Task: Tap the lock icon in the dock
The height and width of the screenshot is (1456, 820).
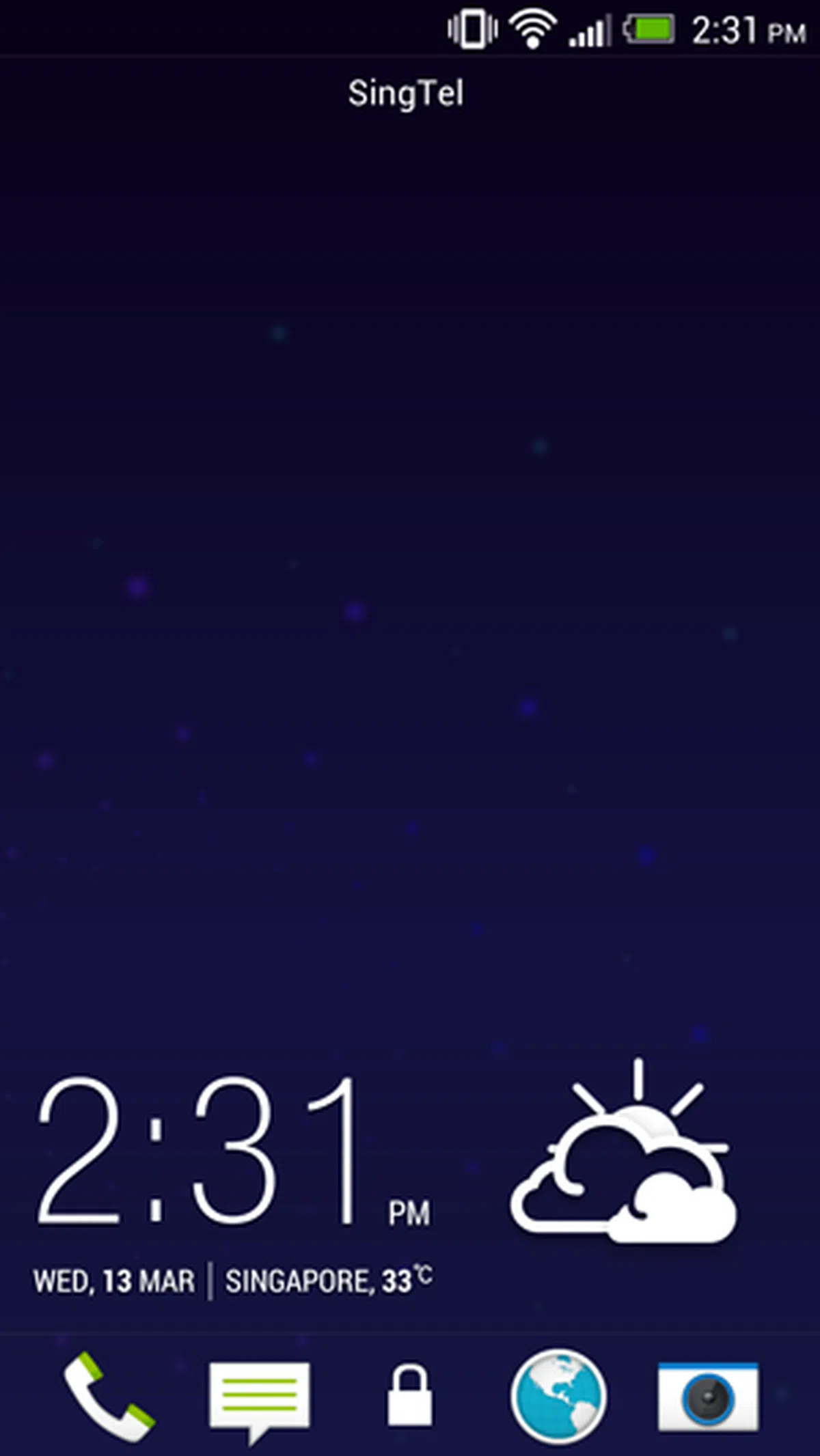Action: 410,1396
